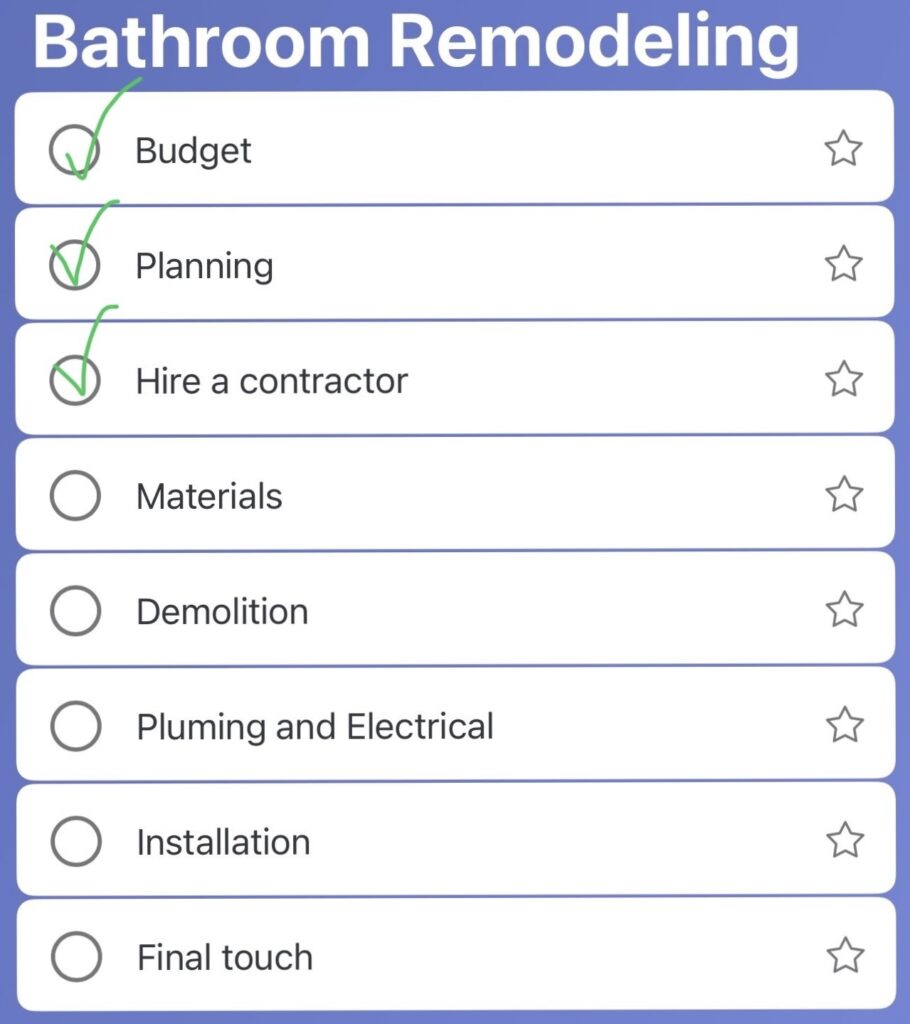Mark the Materials task as complete
Viewport: 910px width, 1024px height.
point(75,495)
